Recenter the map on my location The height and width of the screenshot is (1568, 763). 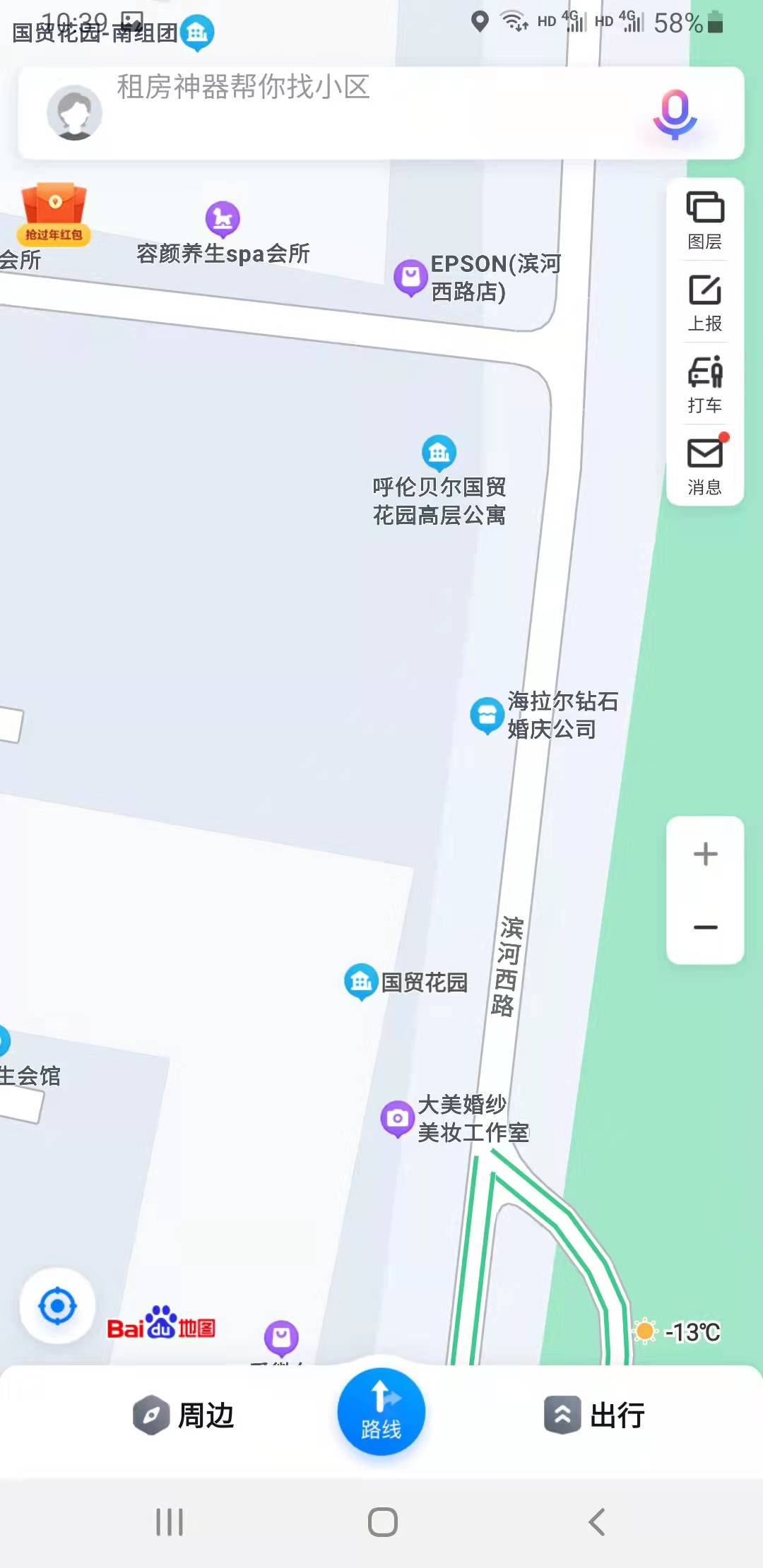[57, 1306]
